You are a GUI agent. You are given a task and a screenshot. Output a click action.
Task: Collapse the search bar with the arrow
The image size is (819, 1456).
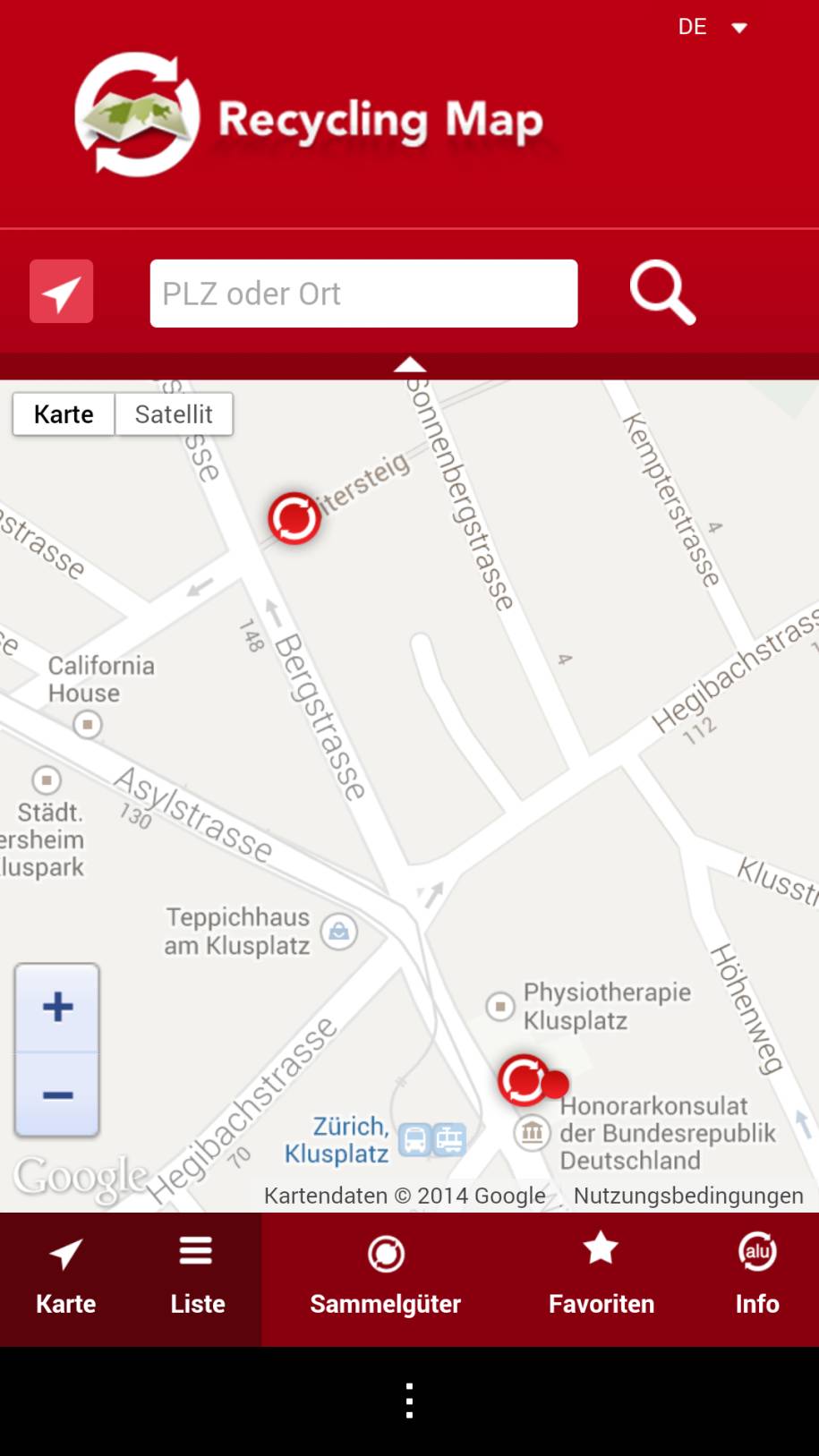click(409, 362)
